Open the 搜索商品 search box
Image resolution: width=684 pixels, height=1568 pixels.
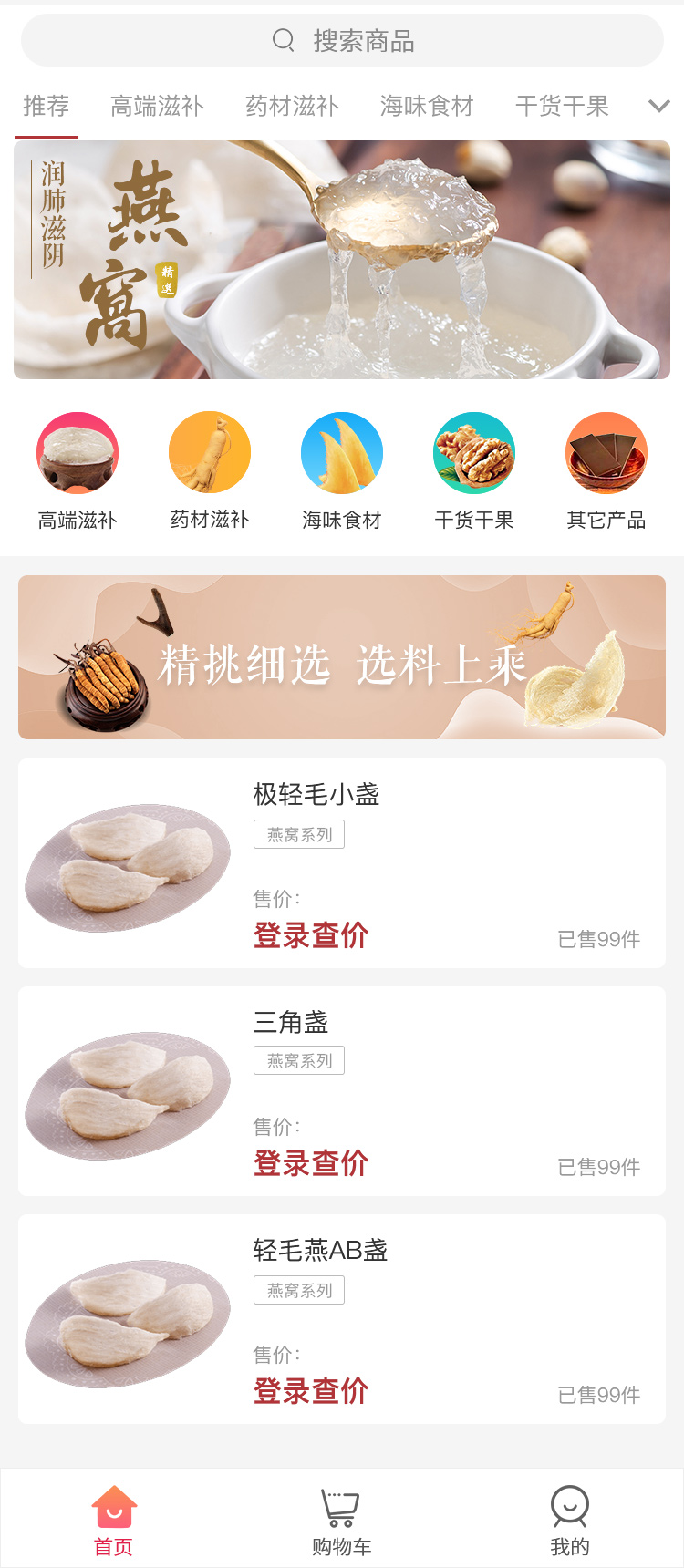[x=342, y=41]
